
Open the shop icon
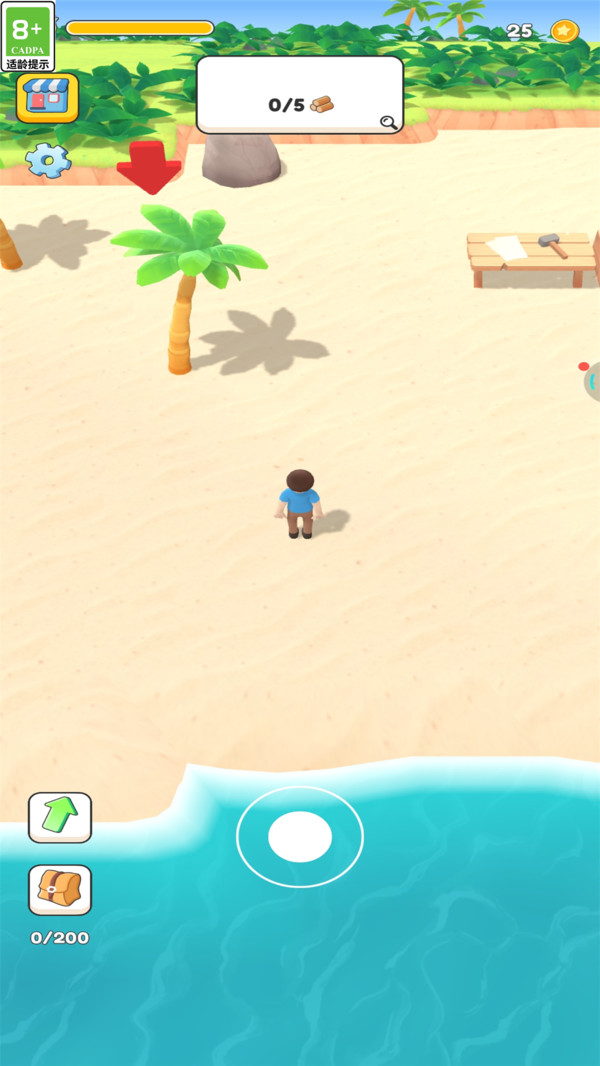coord(47,98)
